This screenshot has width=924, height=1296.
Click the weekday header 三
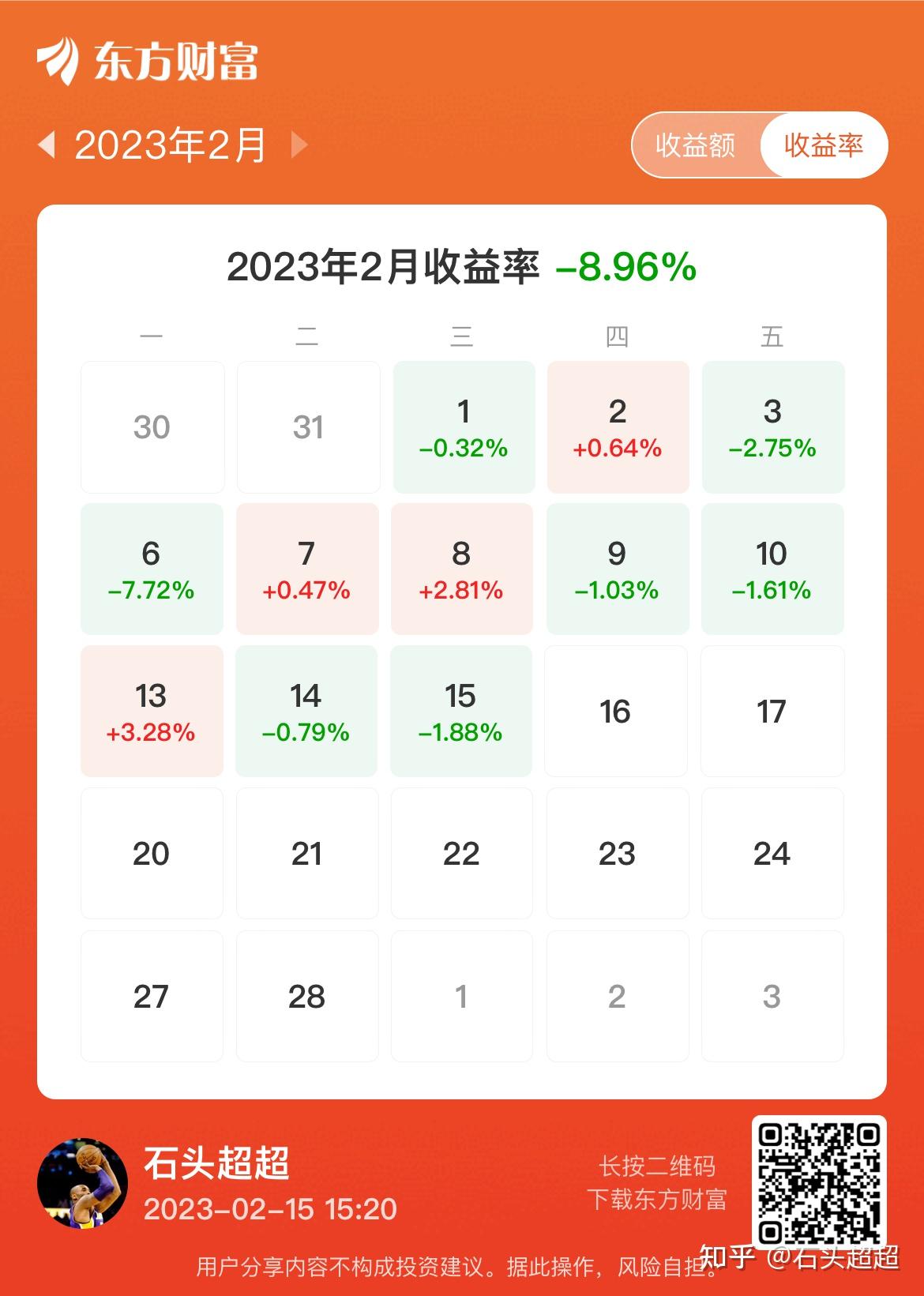(x=463, y=335)
